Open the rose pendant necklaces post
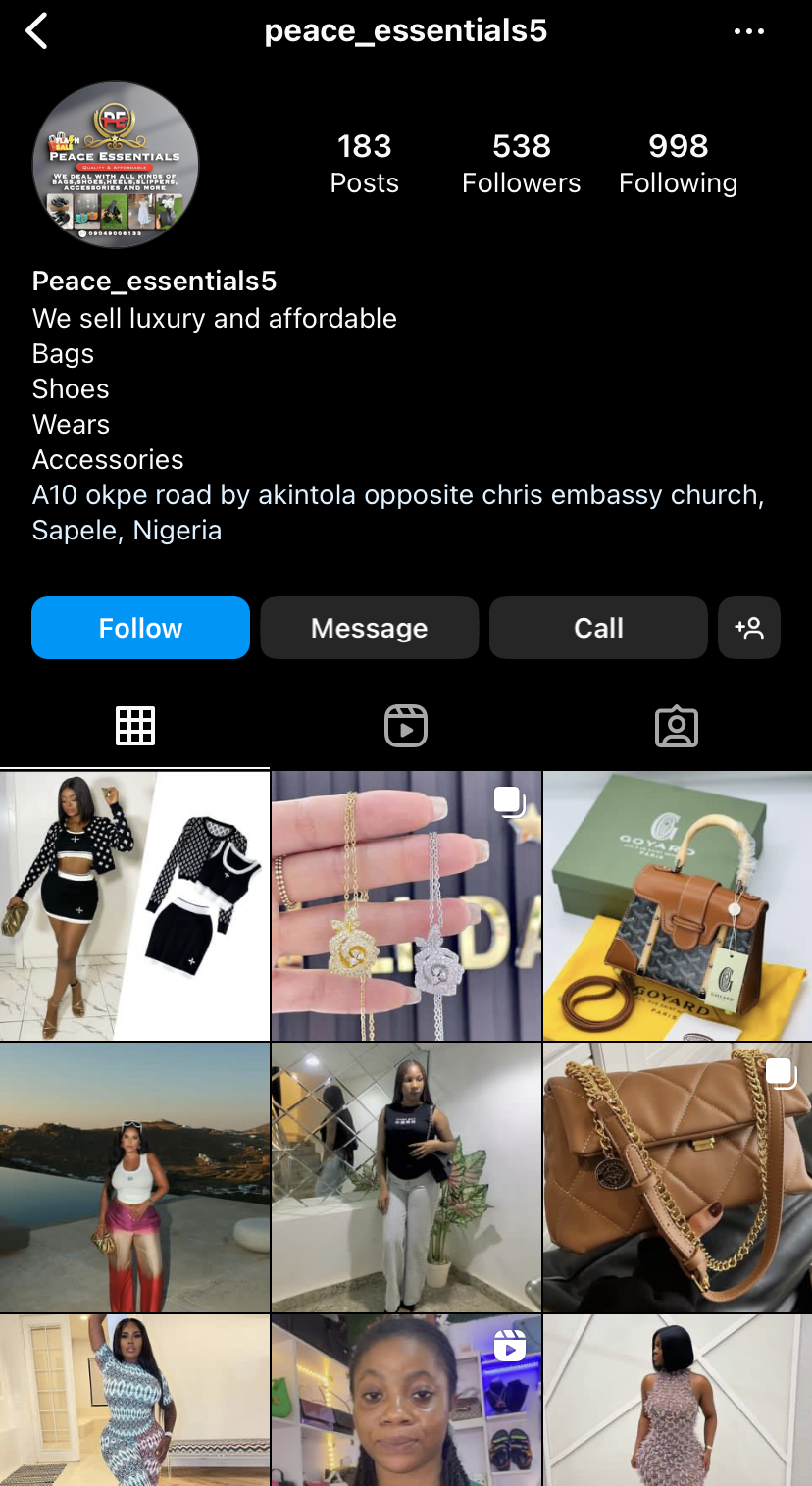This screenshot has height=1486, width=812. tap(406, 906)
